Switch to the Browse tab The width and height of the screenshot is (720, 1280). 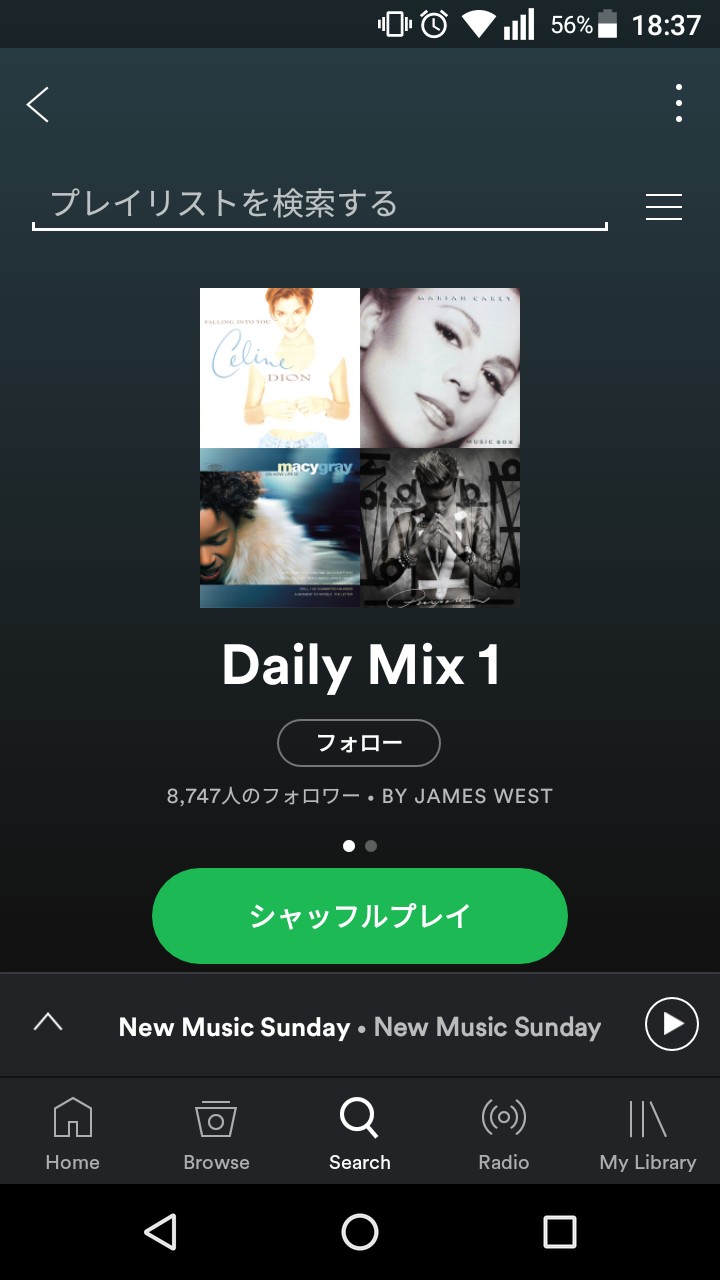click(216, 1133)
